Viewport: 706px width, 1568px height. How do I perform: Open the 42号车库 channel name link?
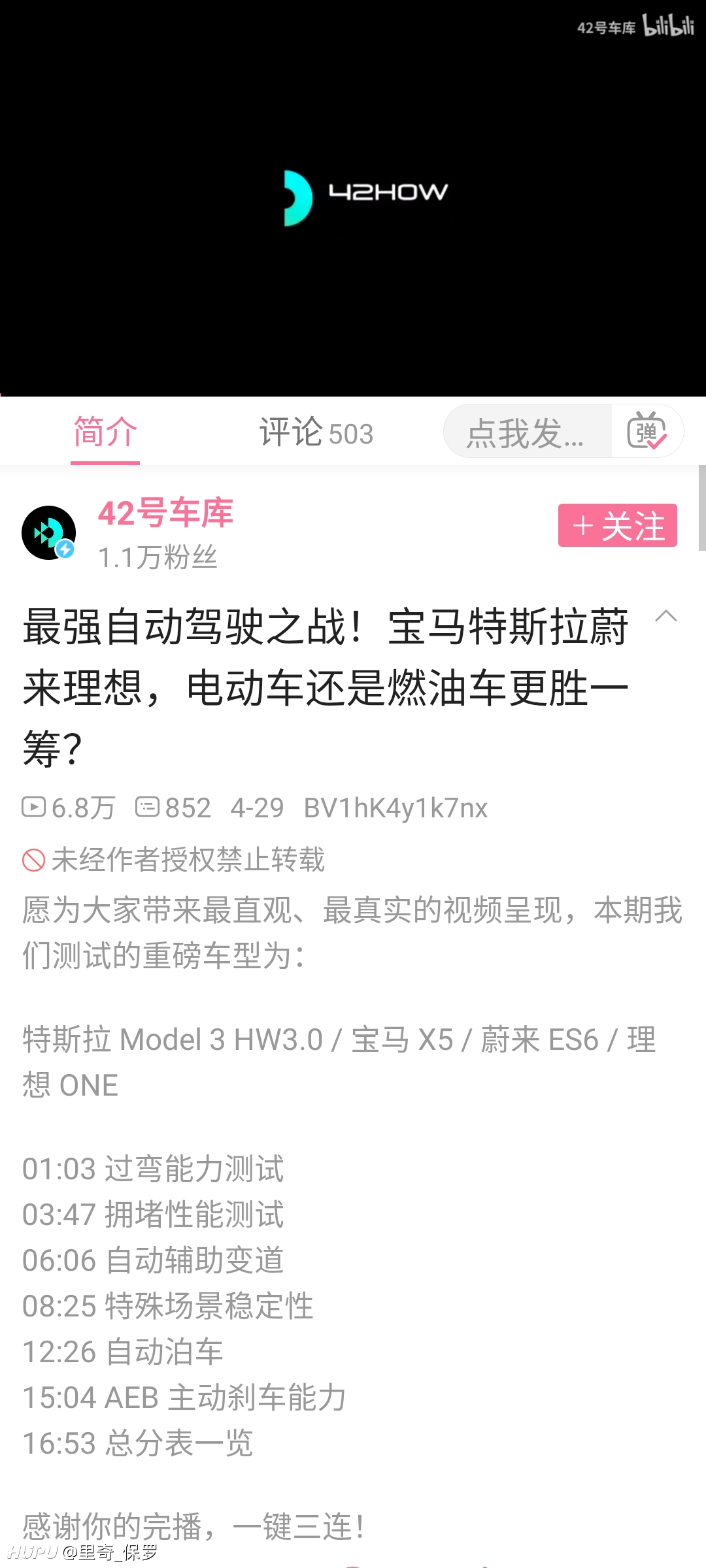[165, 513]
